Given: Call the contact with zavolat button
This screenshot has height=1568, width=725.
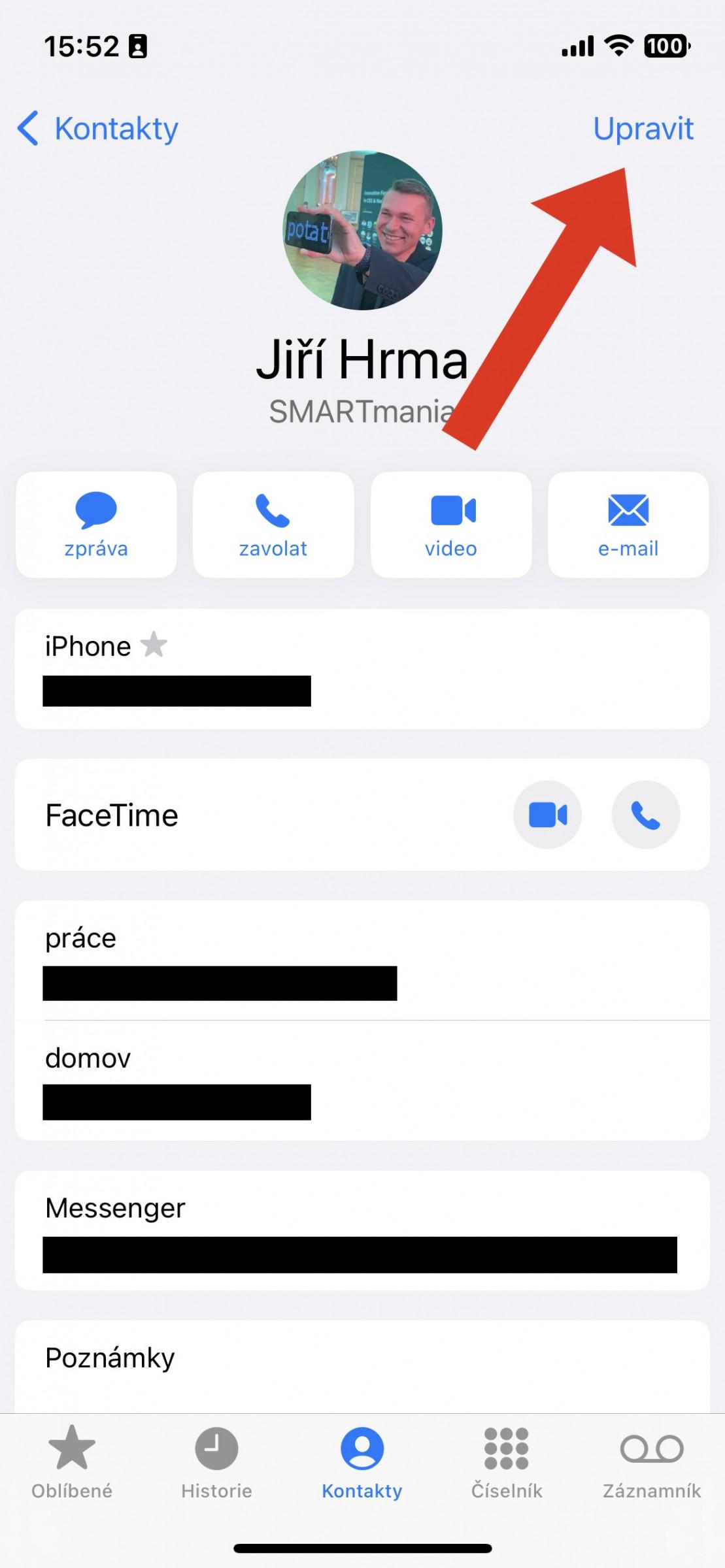Looking at the screenshot, I should click(x=273, y=525).
